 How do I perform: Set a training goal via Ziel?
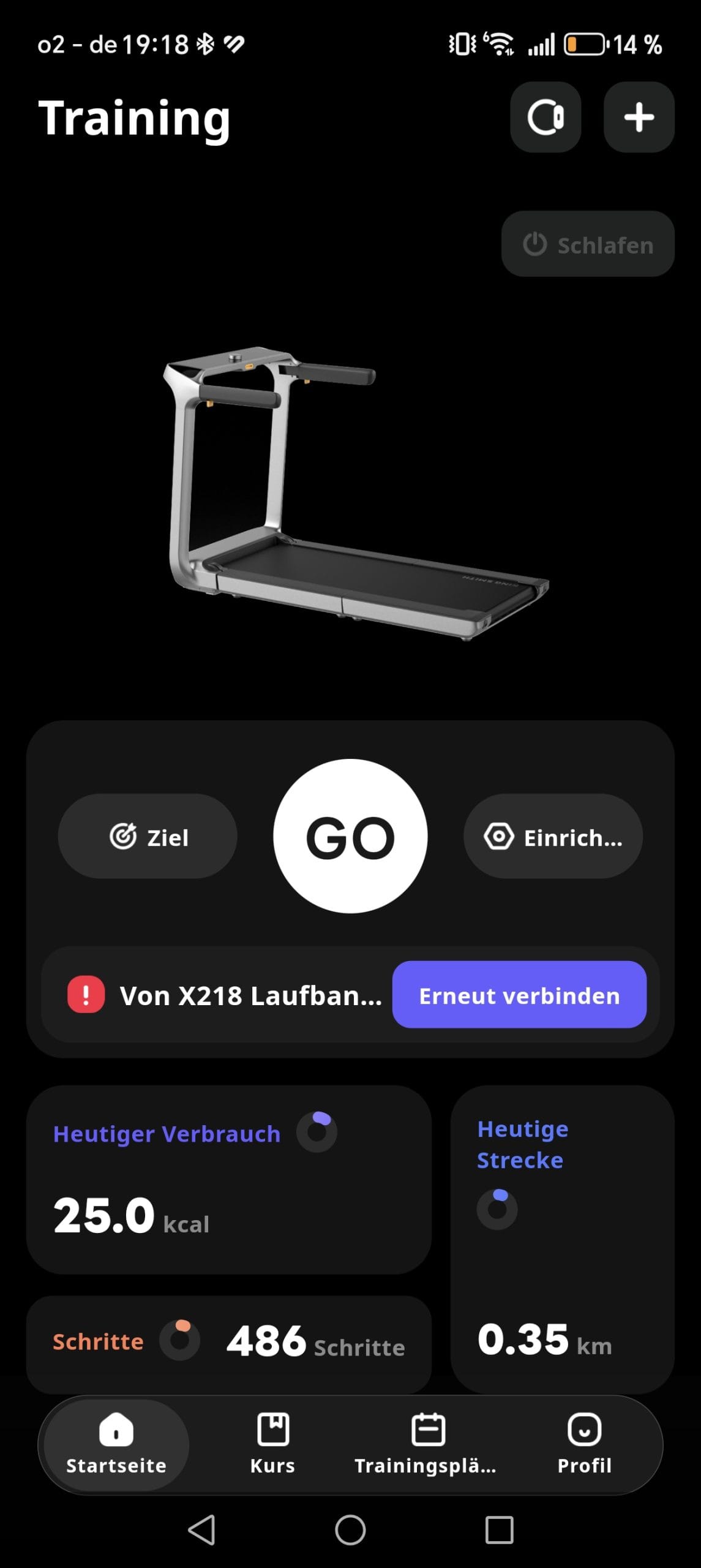tap(148, 836)
